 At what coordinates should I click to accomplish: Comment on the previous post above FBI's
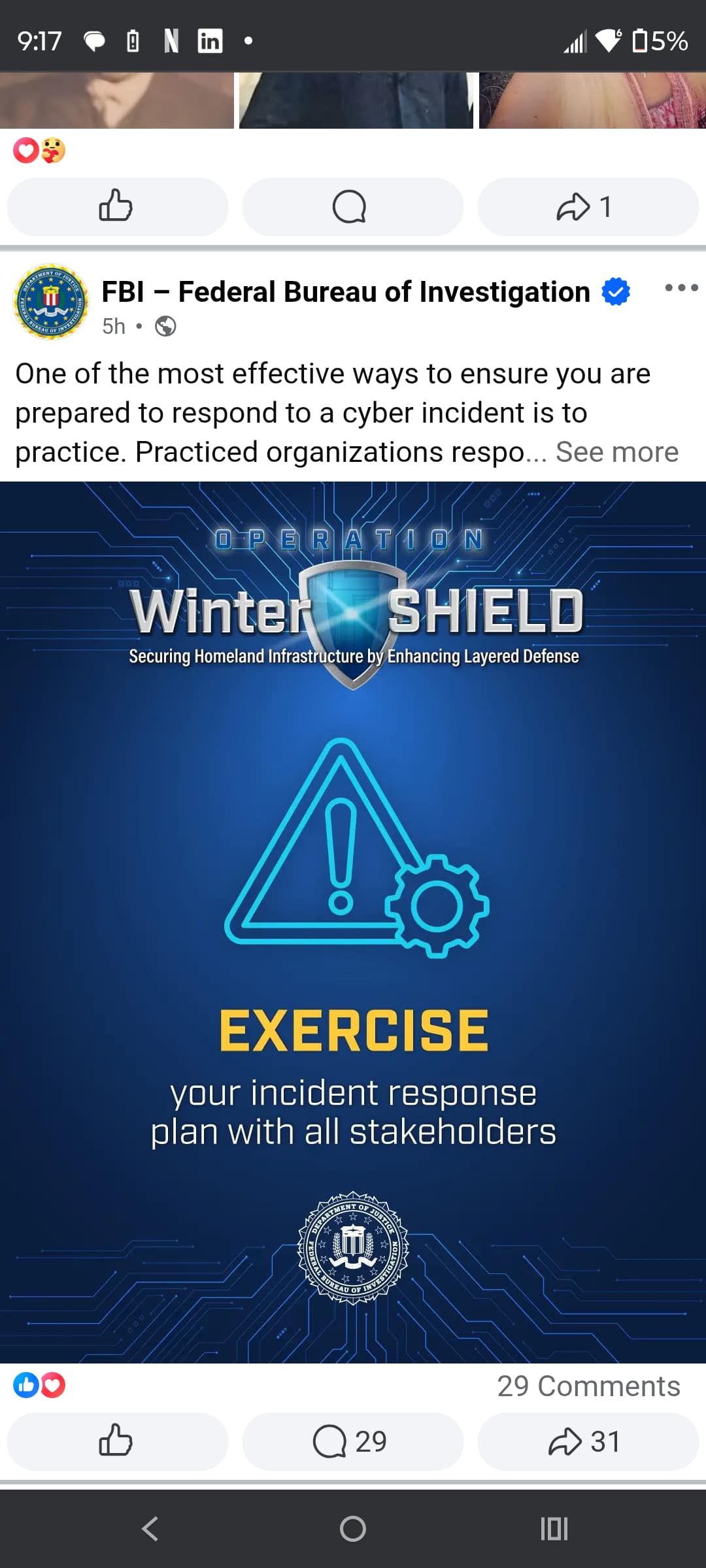tap(352, 206)
